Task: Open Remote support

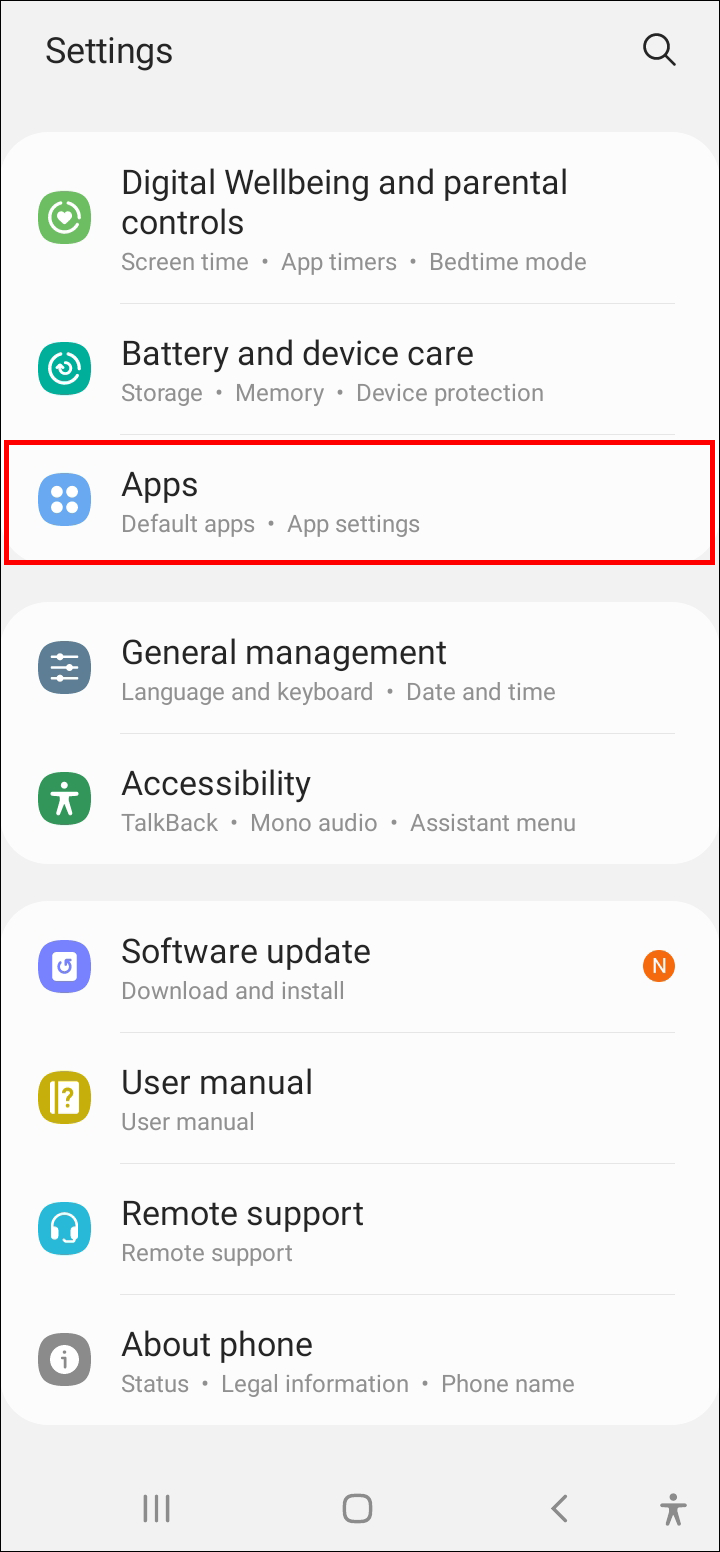Action: [360, 1231]
